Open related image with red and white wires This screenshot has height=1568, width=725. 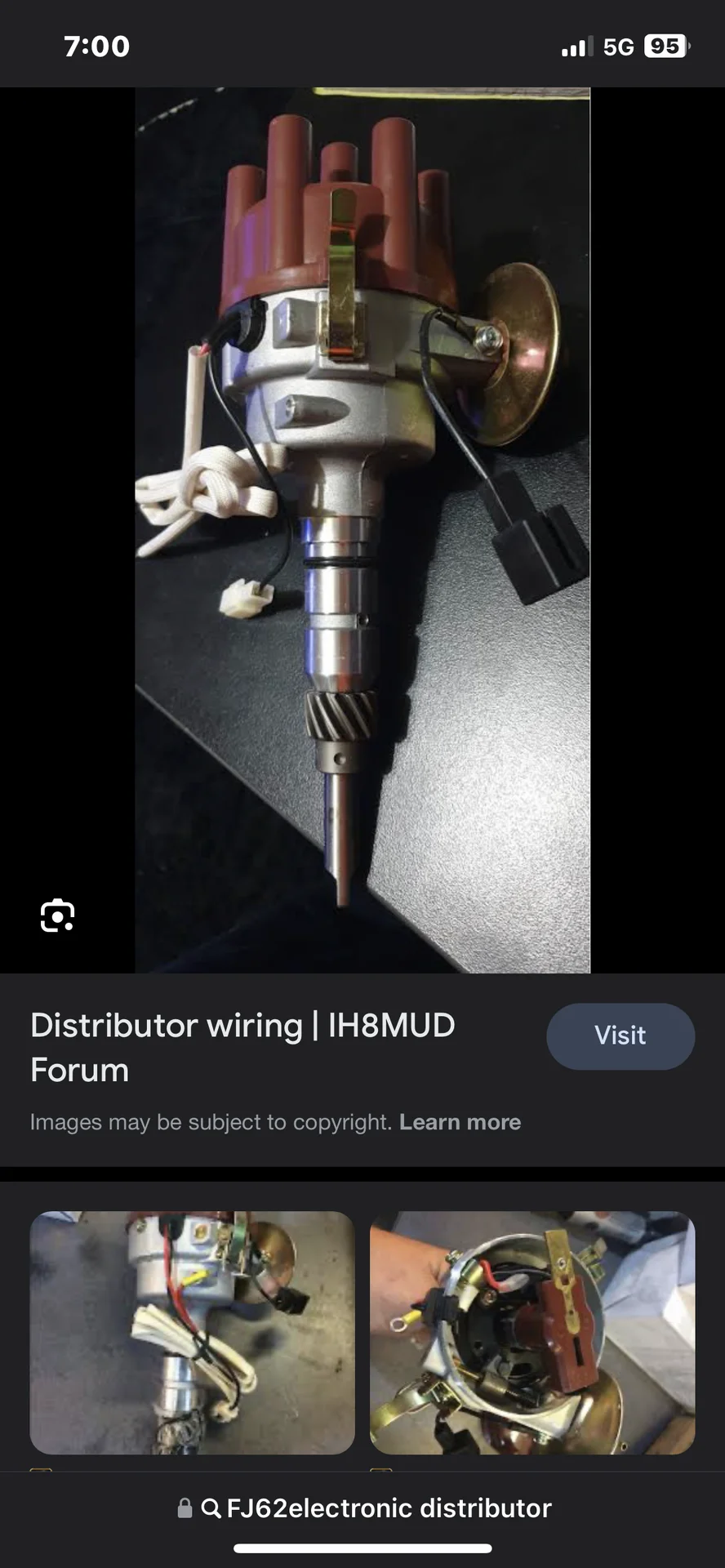[193, 1332]
